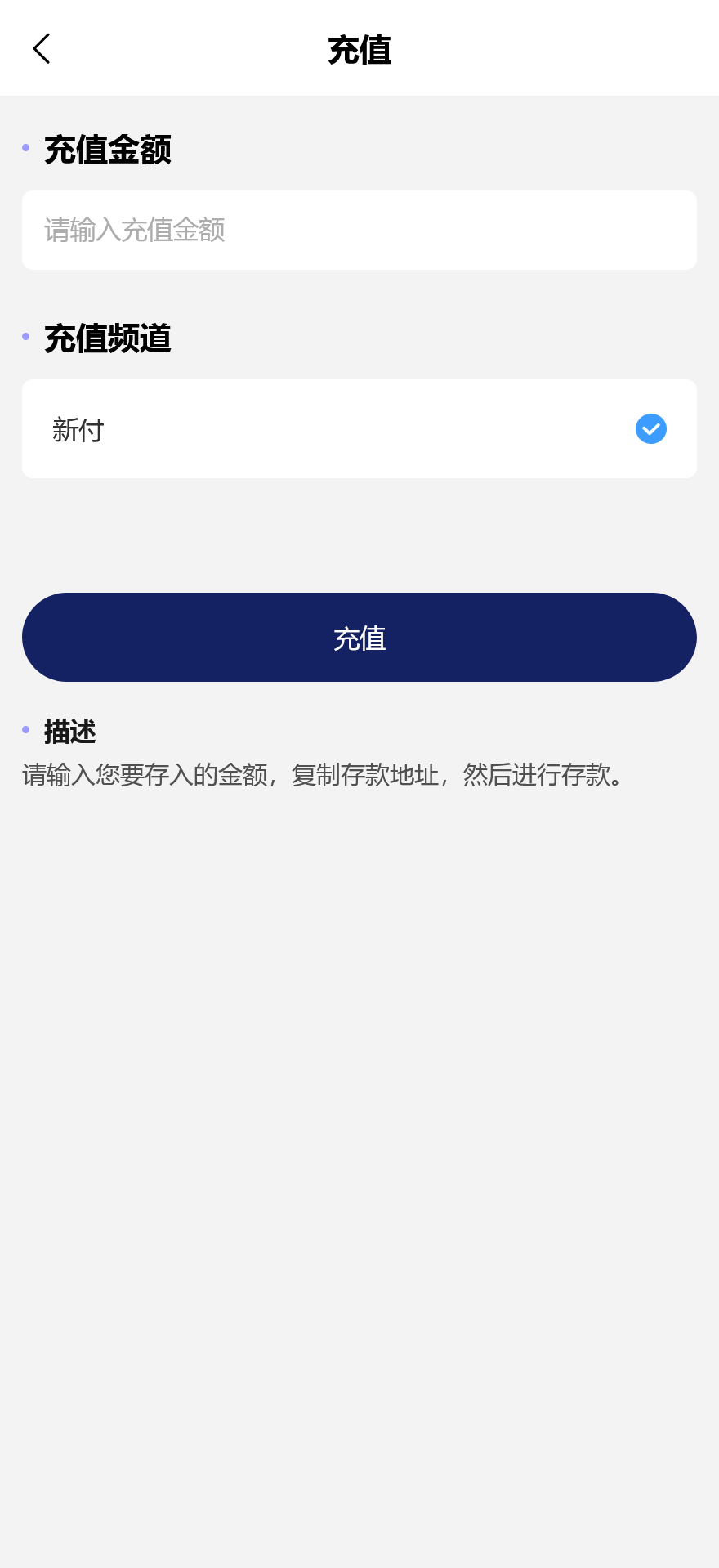Screen dimensions: 719x1568
Task: Click the purple dot beside 充值金额
Action: pyautogui.click(x=25, y=148)
